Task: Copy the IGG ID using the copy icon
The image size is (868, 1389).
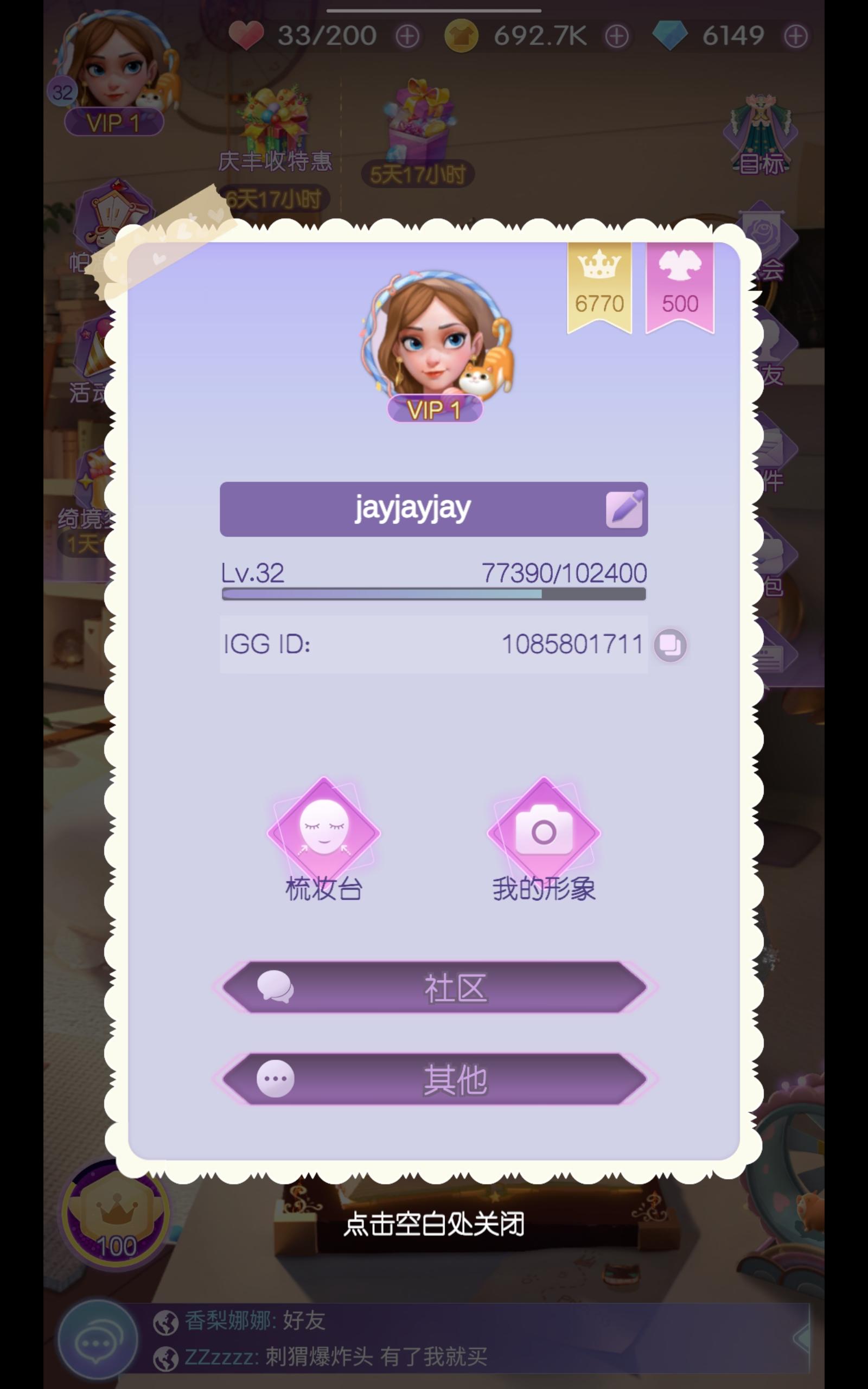Action: [x=671, y=645]
